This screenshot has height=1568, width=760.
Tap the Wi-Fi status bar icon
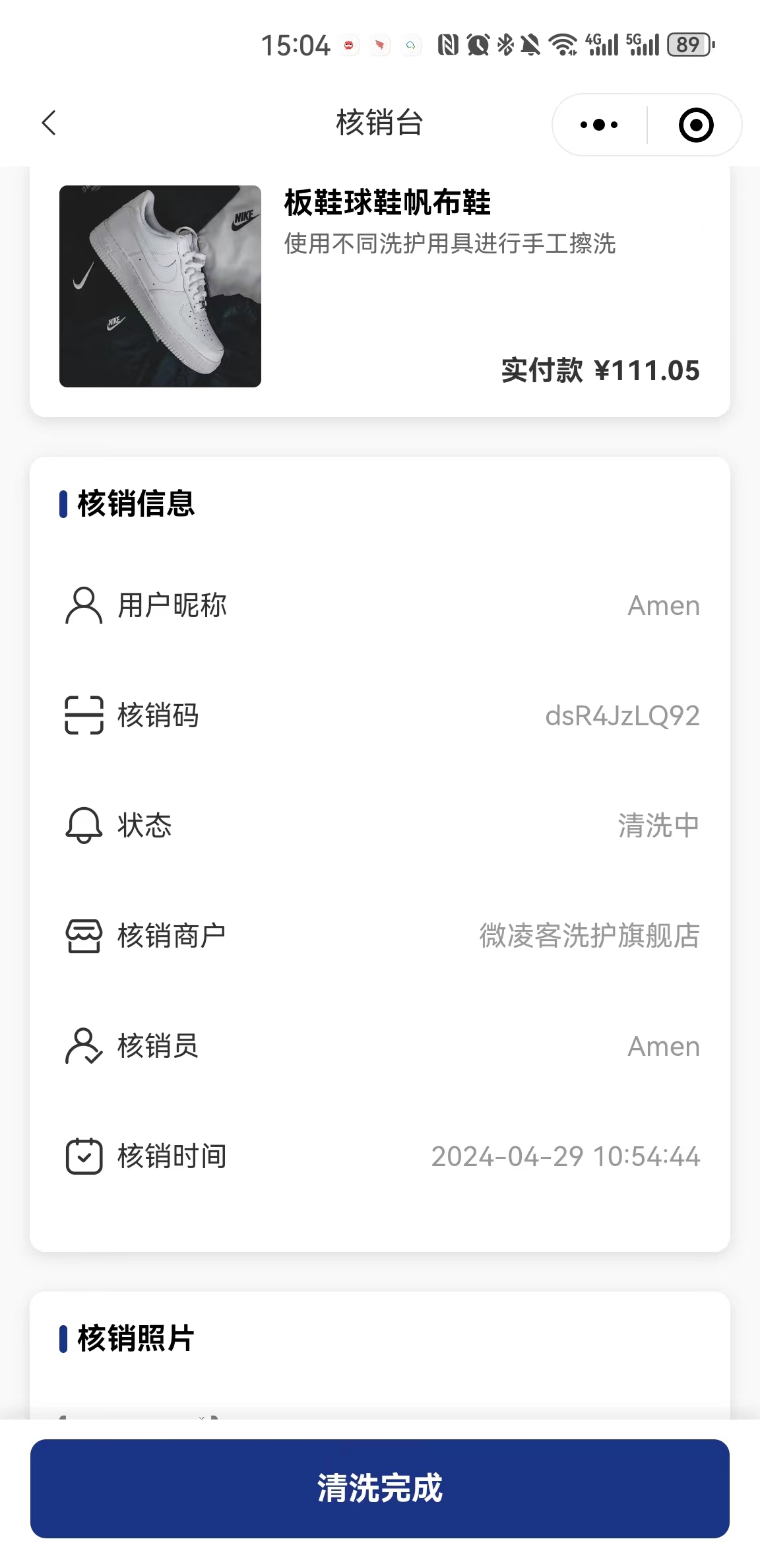[564, 45]
